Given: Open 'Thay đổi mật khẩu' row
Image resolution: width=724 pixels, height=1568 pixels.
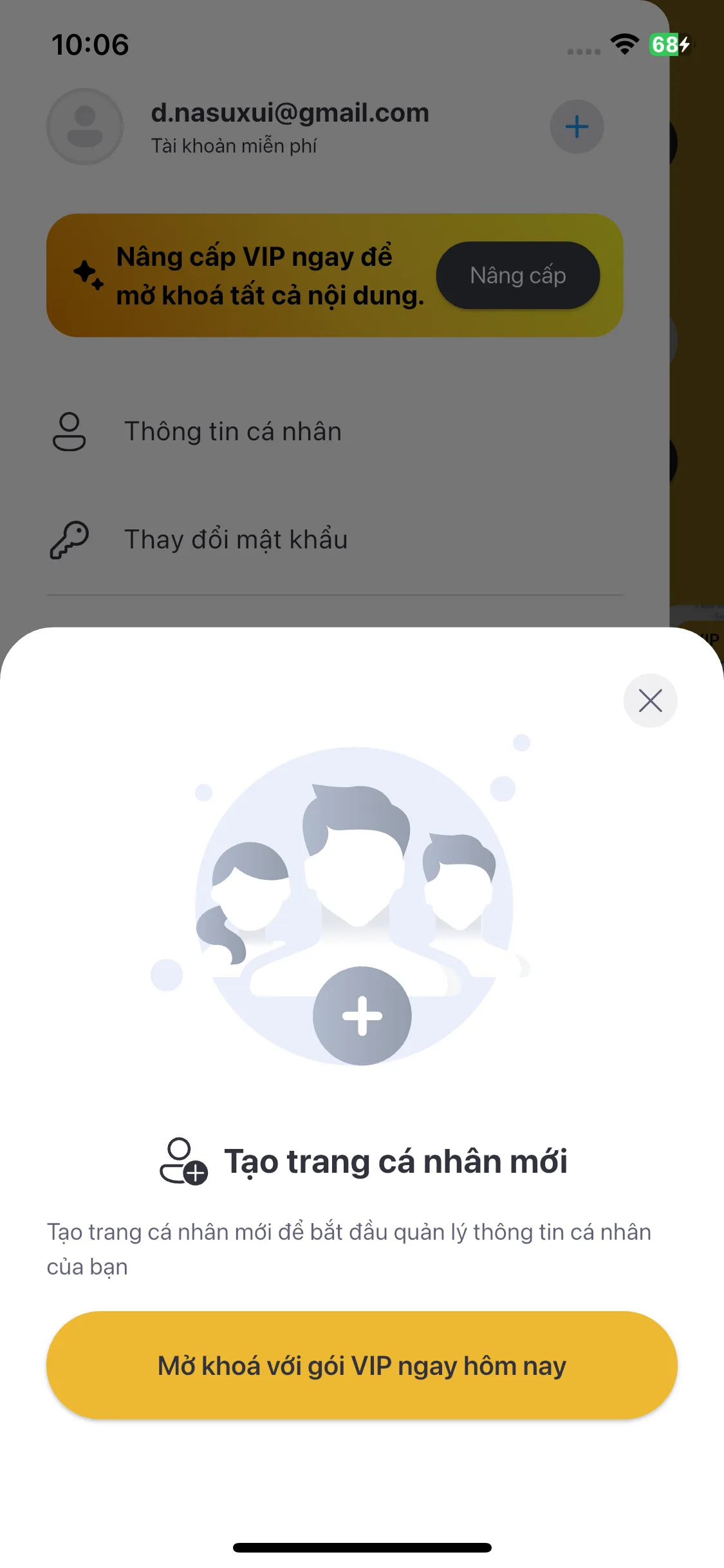Looking at the screenshot, I should tap(236, 539).
